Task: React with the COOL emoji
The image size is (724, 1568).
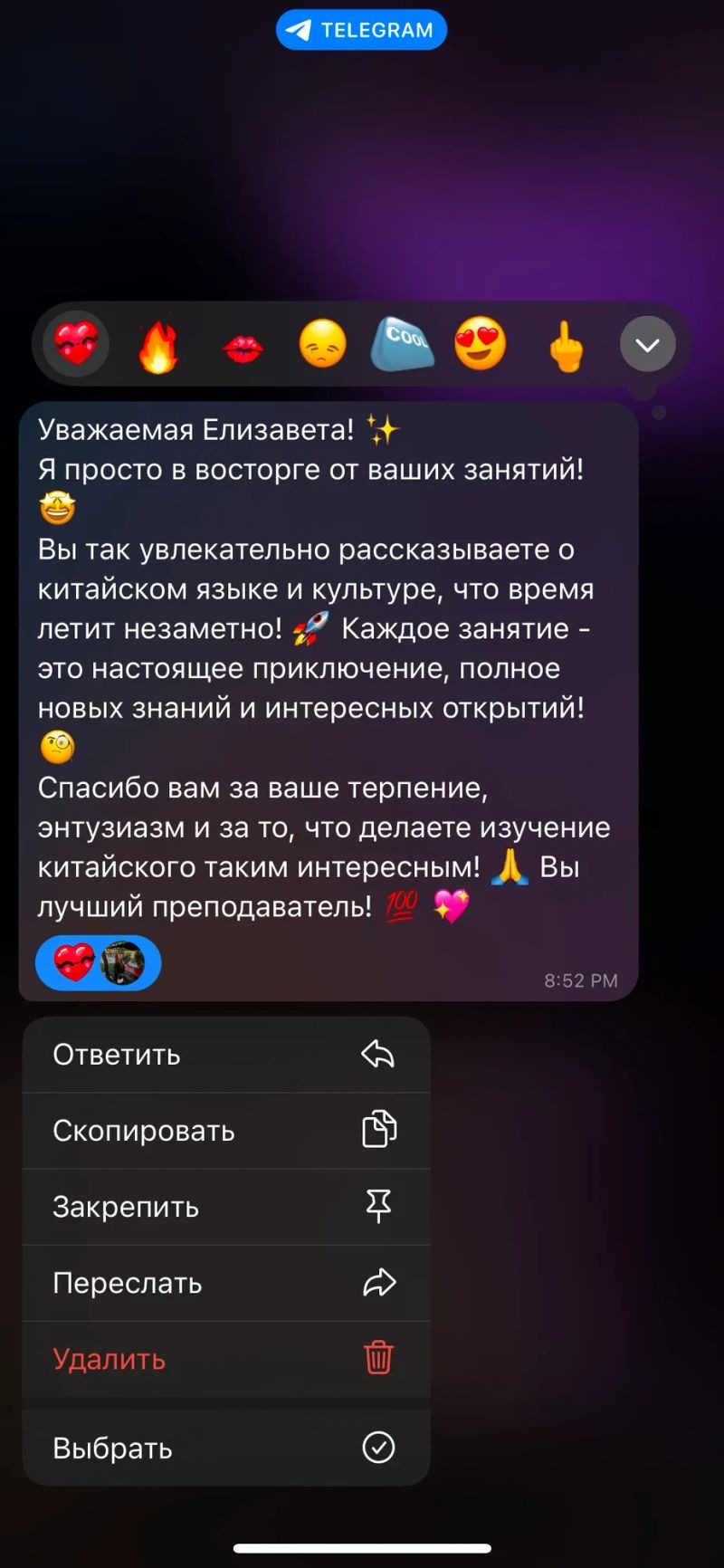Action: [x=404, y=343]
